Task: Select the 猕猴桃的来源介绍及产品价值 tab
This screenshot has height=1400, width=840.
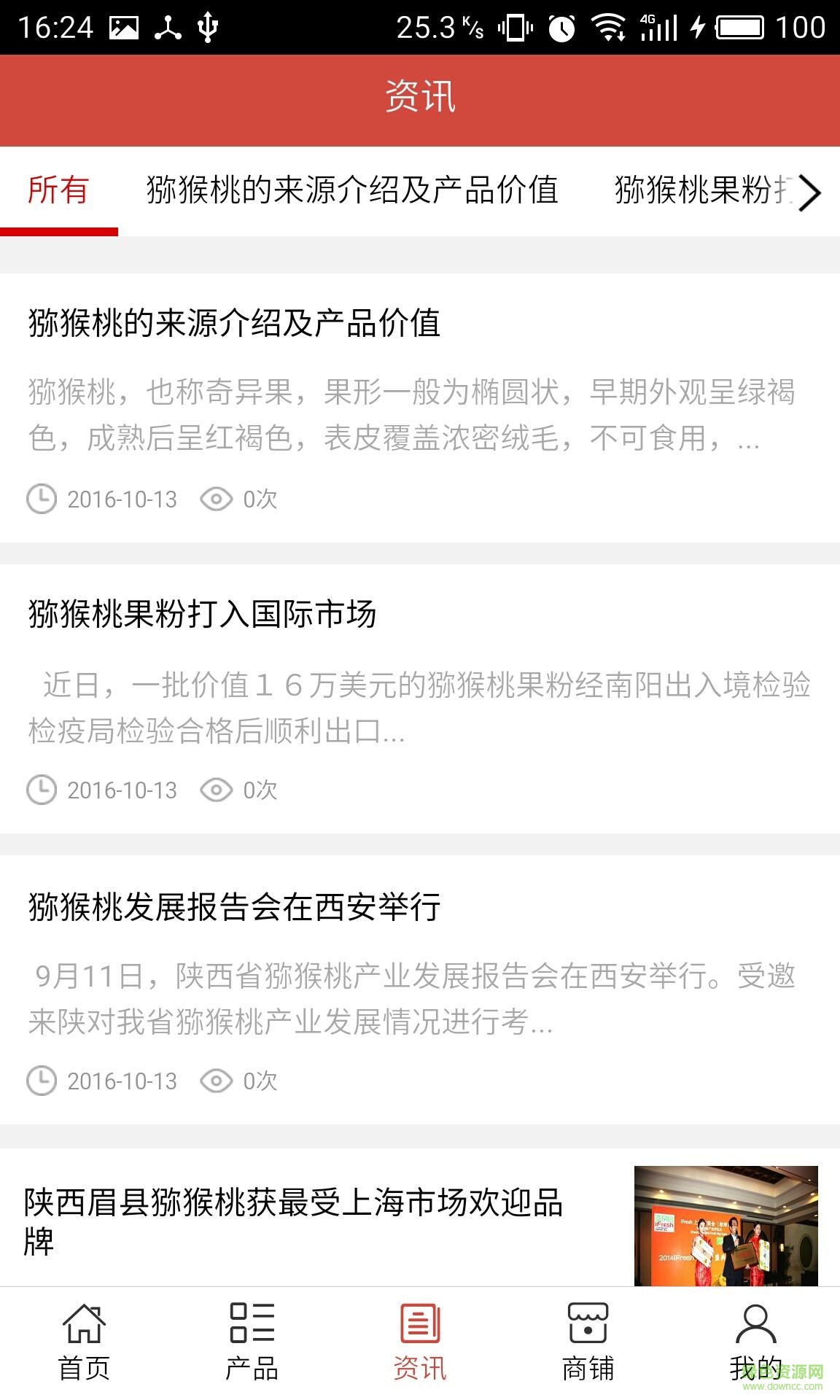Action: [353, 191]
